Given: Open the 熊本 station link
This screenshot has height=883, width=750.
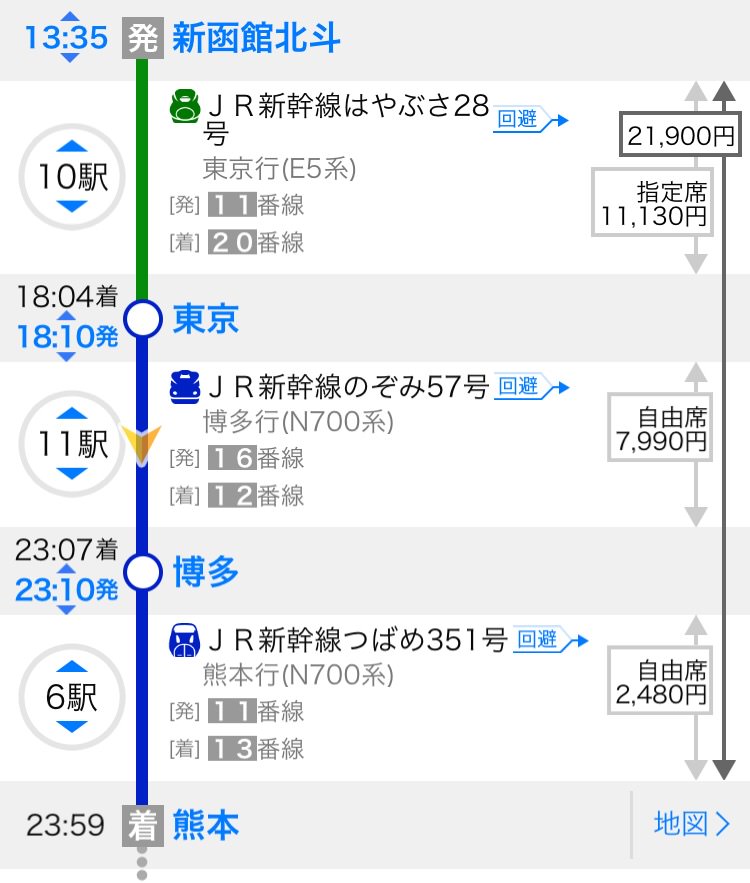Looking at the screenshot, I should point(205,826).
